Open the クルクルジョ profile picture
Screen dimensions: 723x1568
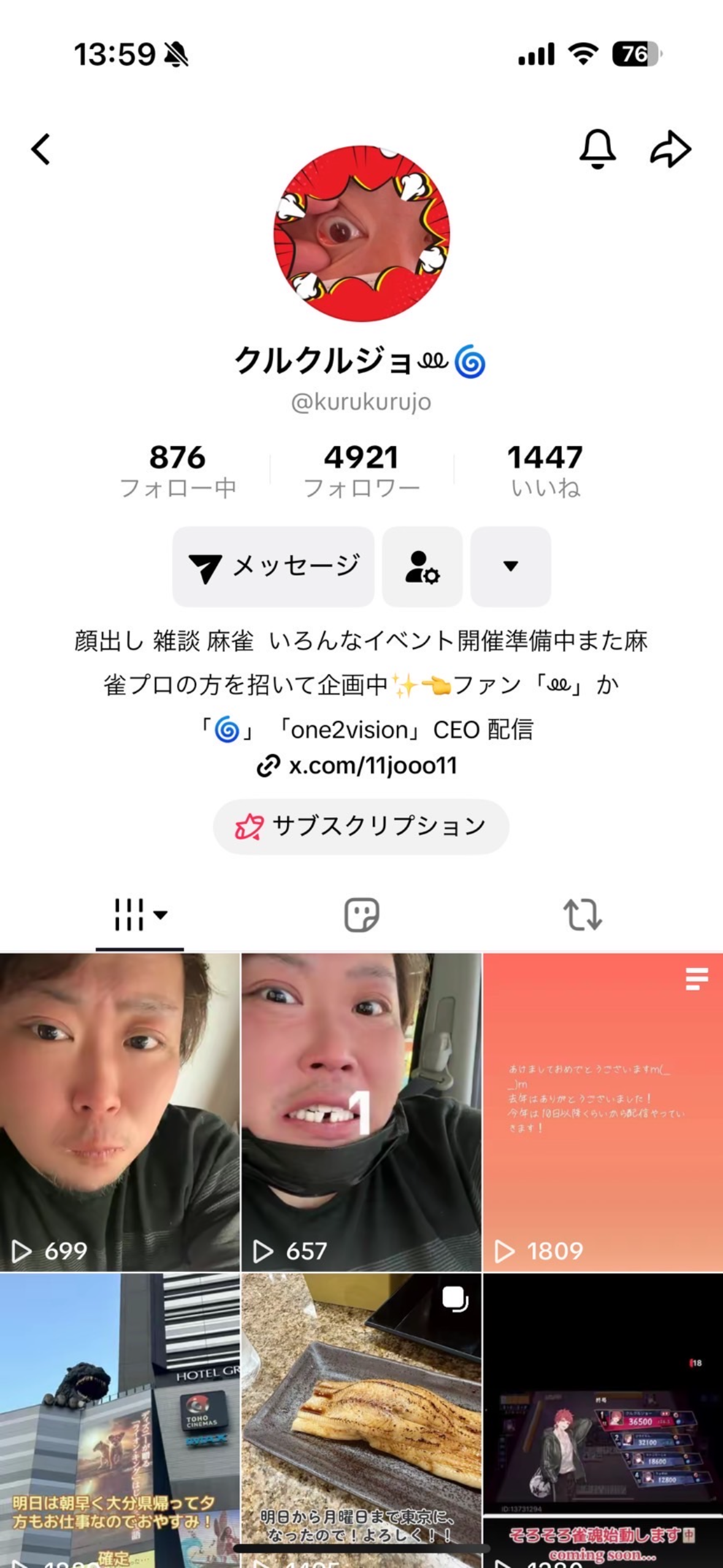(361, 234)
